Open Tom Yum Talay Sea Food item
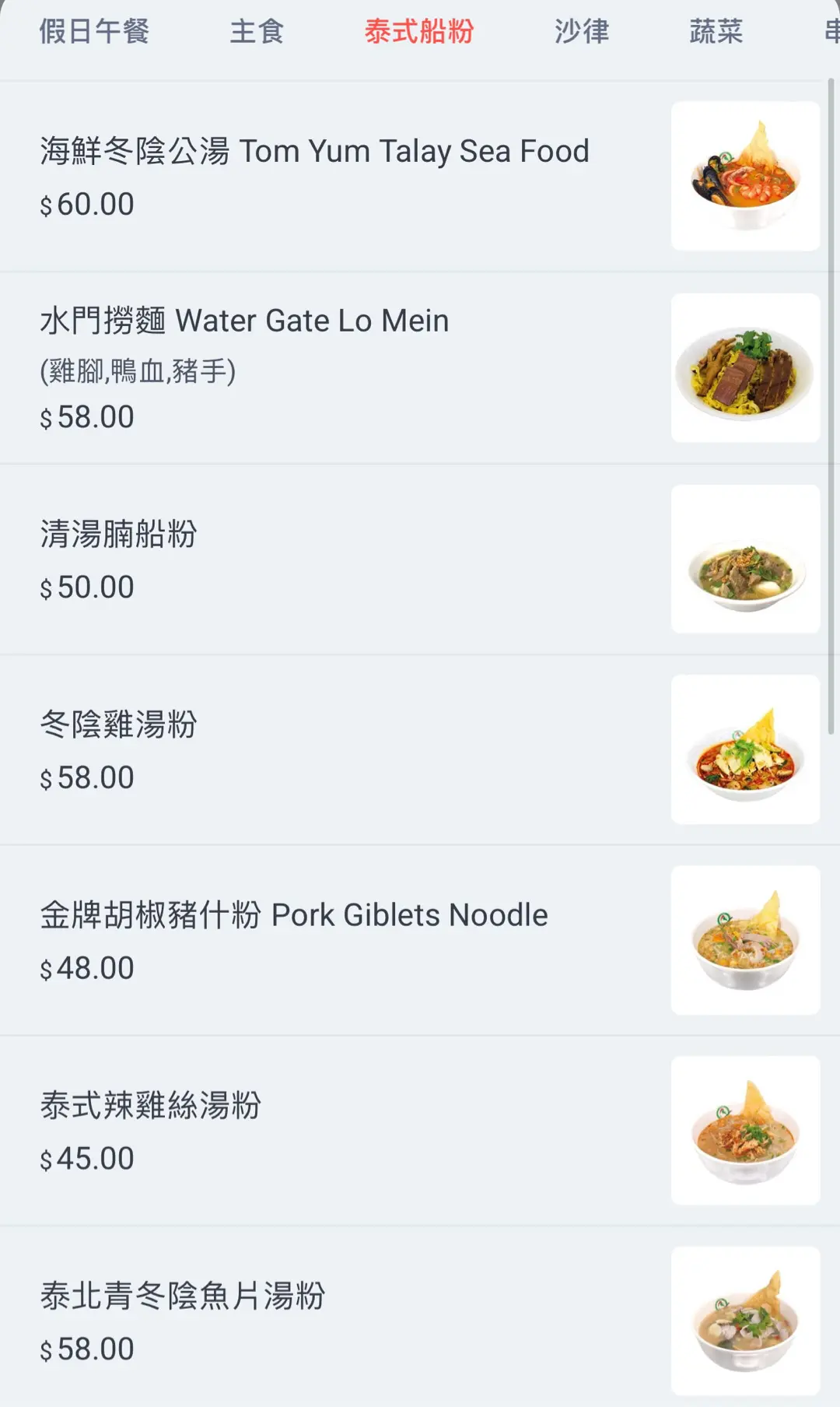This screenshot has width=840, height=1407. 314,152
